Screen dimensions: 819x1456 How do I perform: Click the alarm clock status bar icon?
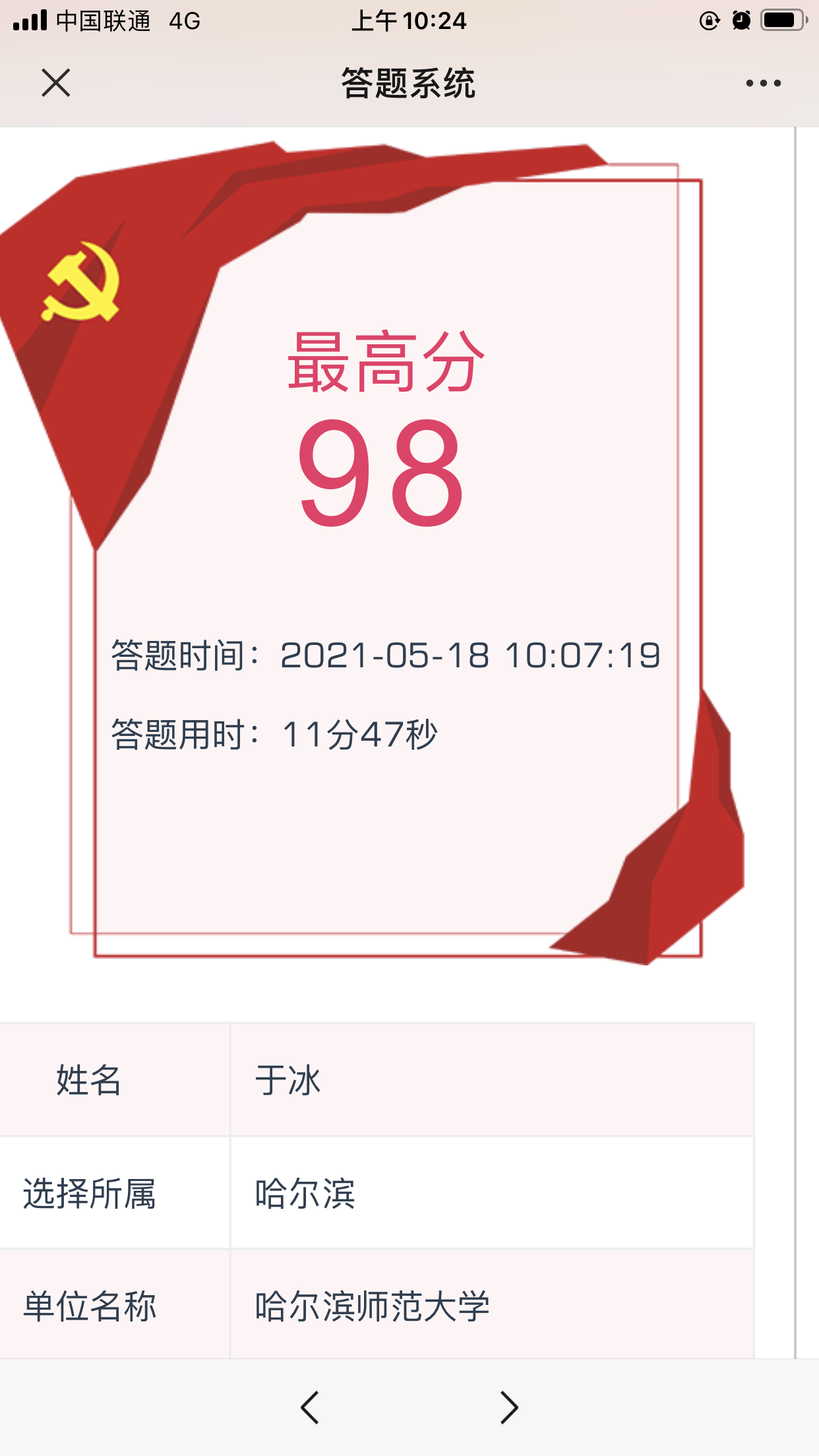tap(741, 20)
